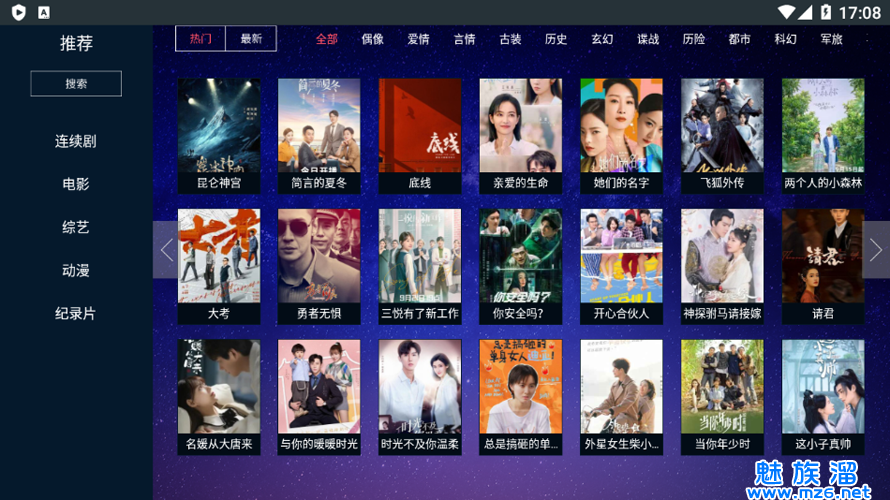Sort by 最新
The width and height of the screenshot is (890, 500).
point(251,39)
